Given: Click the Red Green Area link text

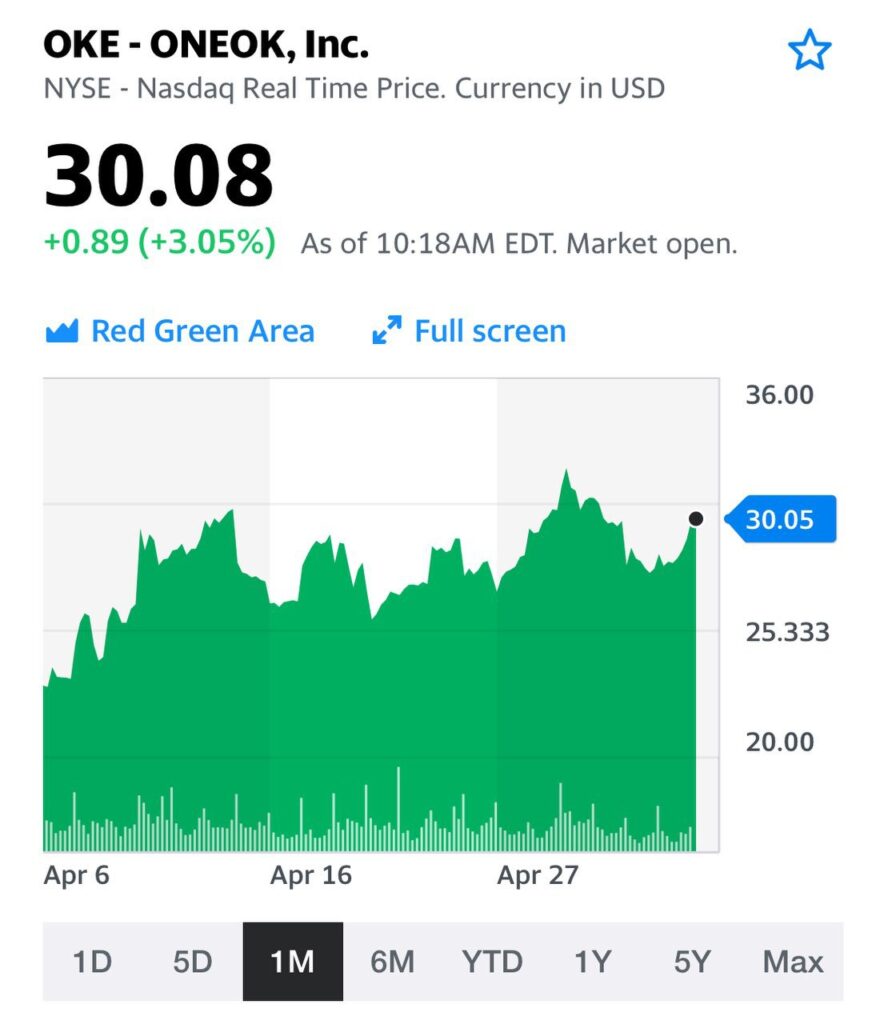Looking at the screenshot, I should (x=204, y=330).
